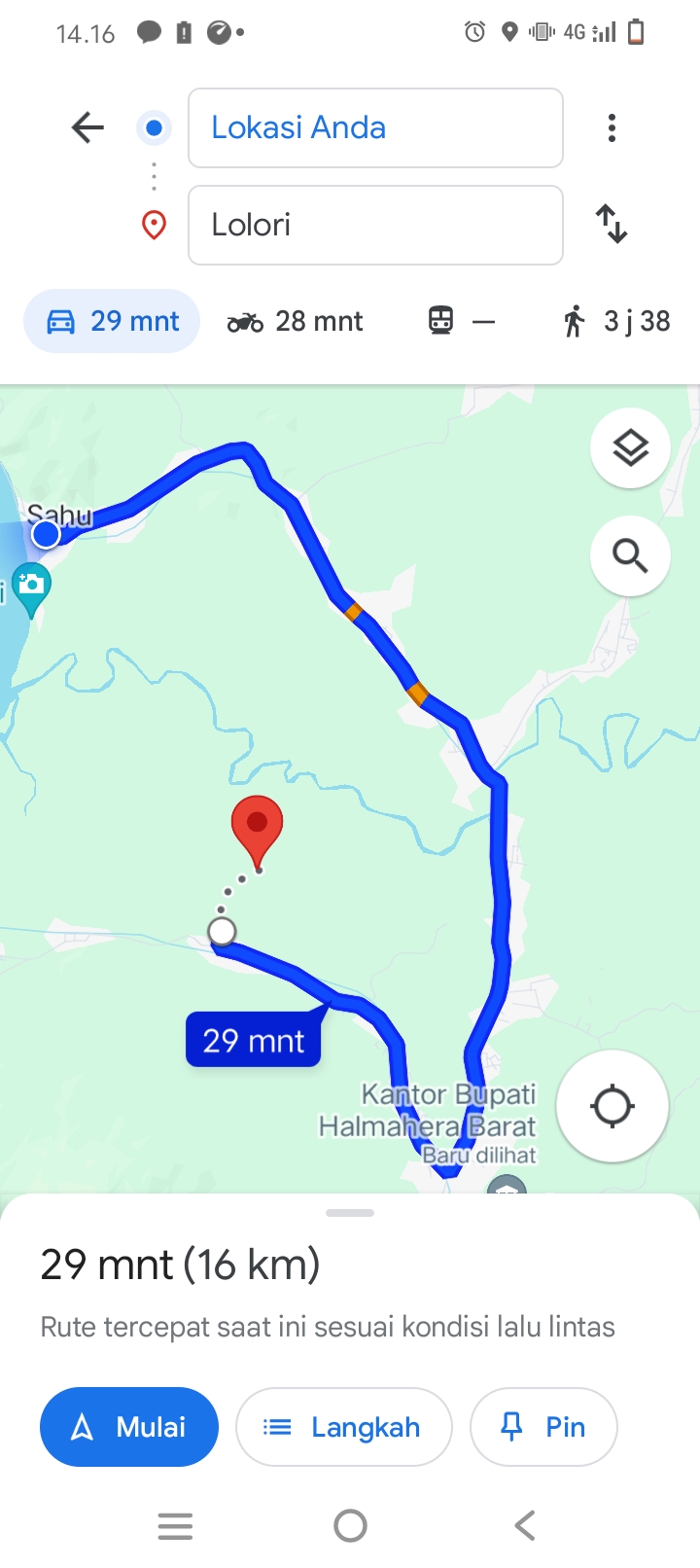Open the system recent apps button
The height and width of the screenshot is (1568, 700).
[175, 1525]
